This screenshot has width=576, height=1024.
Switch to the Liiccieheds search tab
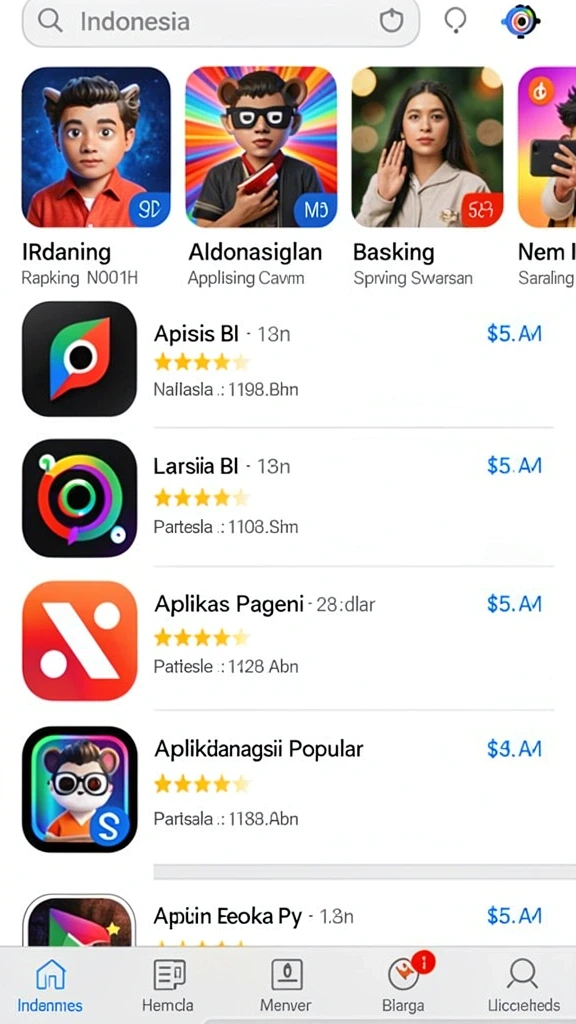pos(524,985)
